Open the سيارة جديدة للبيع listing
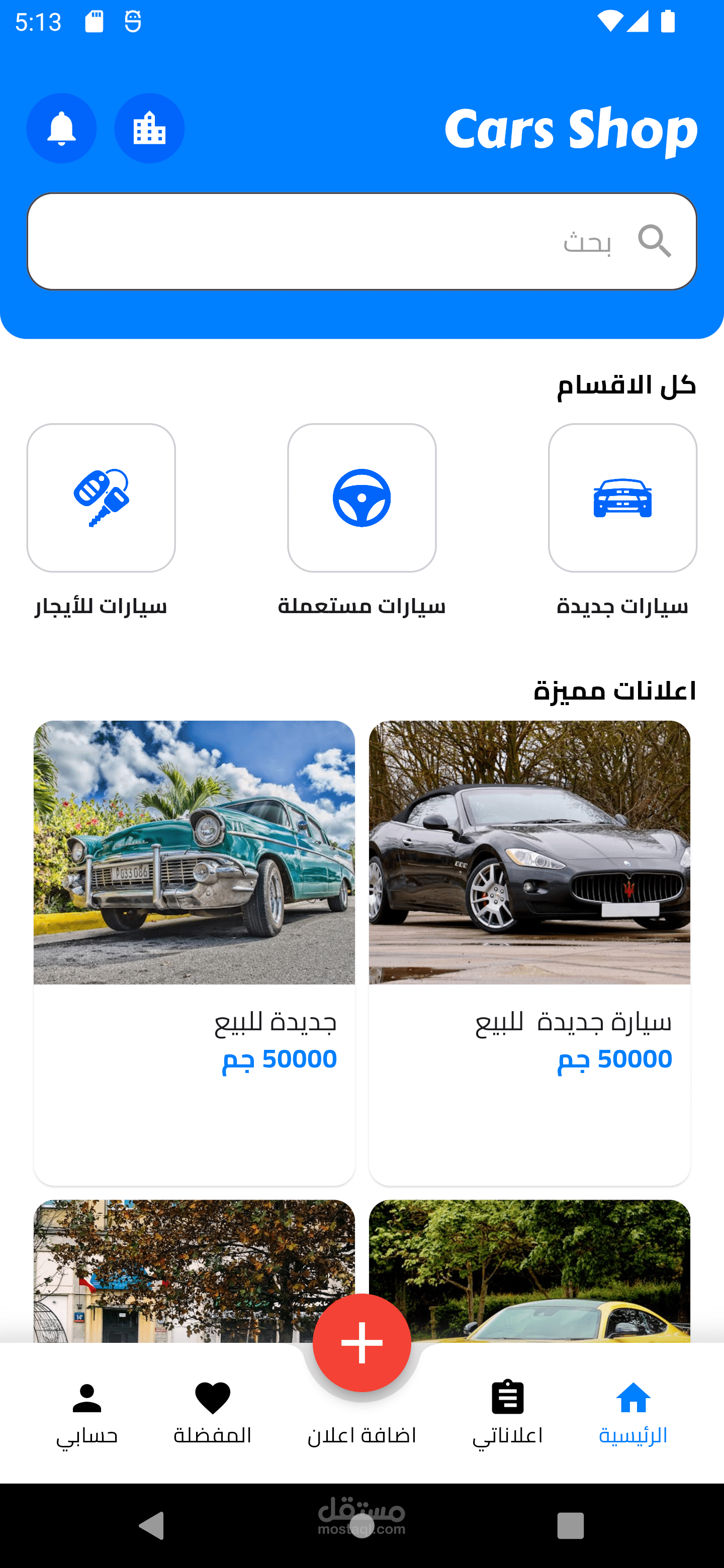724x1568 pixels. coord(529,952)
